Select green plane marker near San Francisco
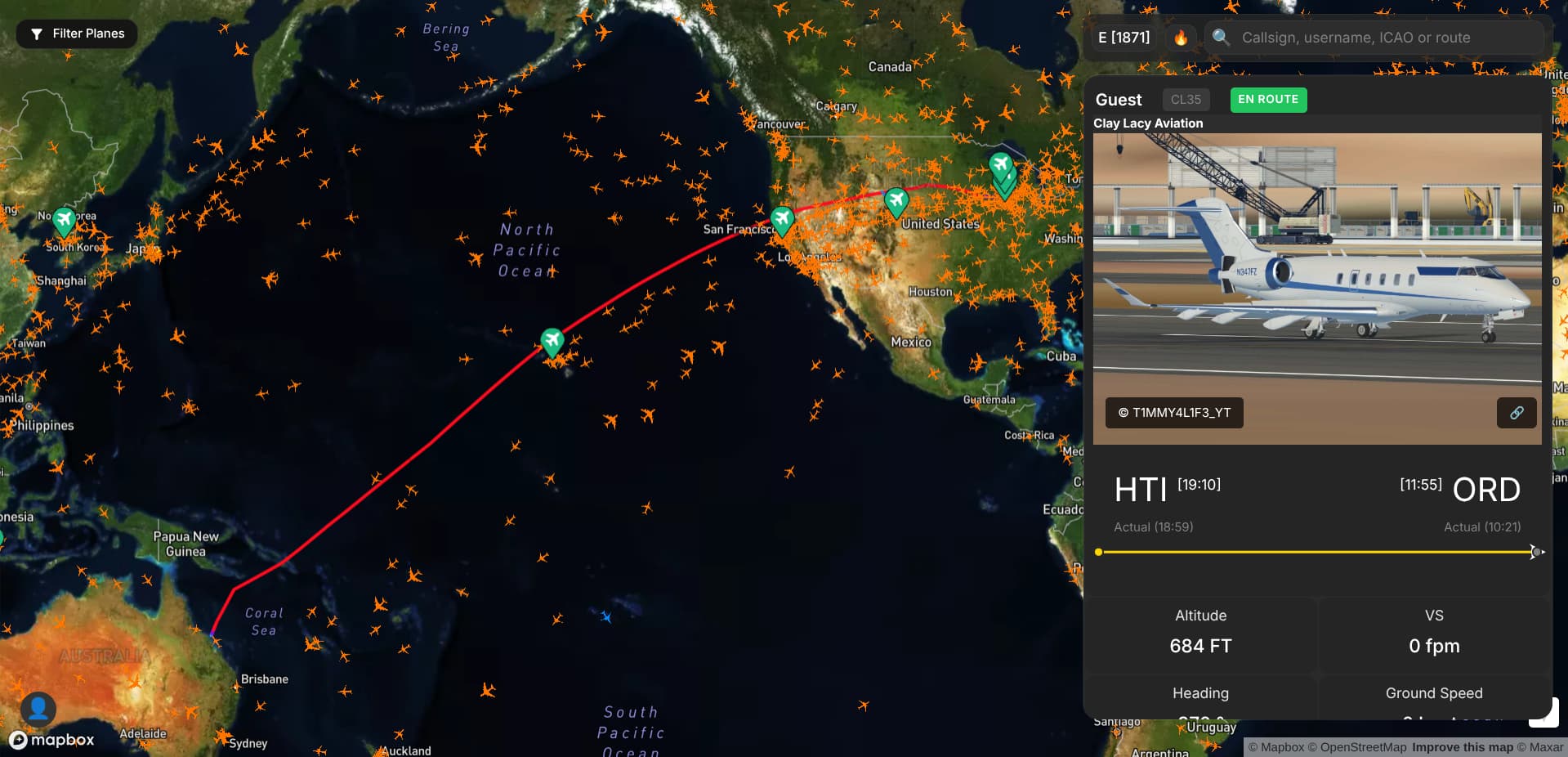Screen dimensions: 1568x757 click(x=782, y=220)
